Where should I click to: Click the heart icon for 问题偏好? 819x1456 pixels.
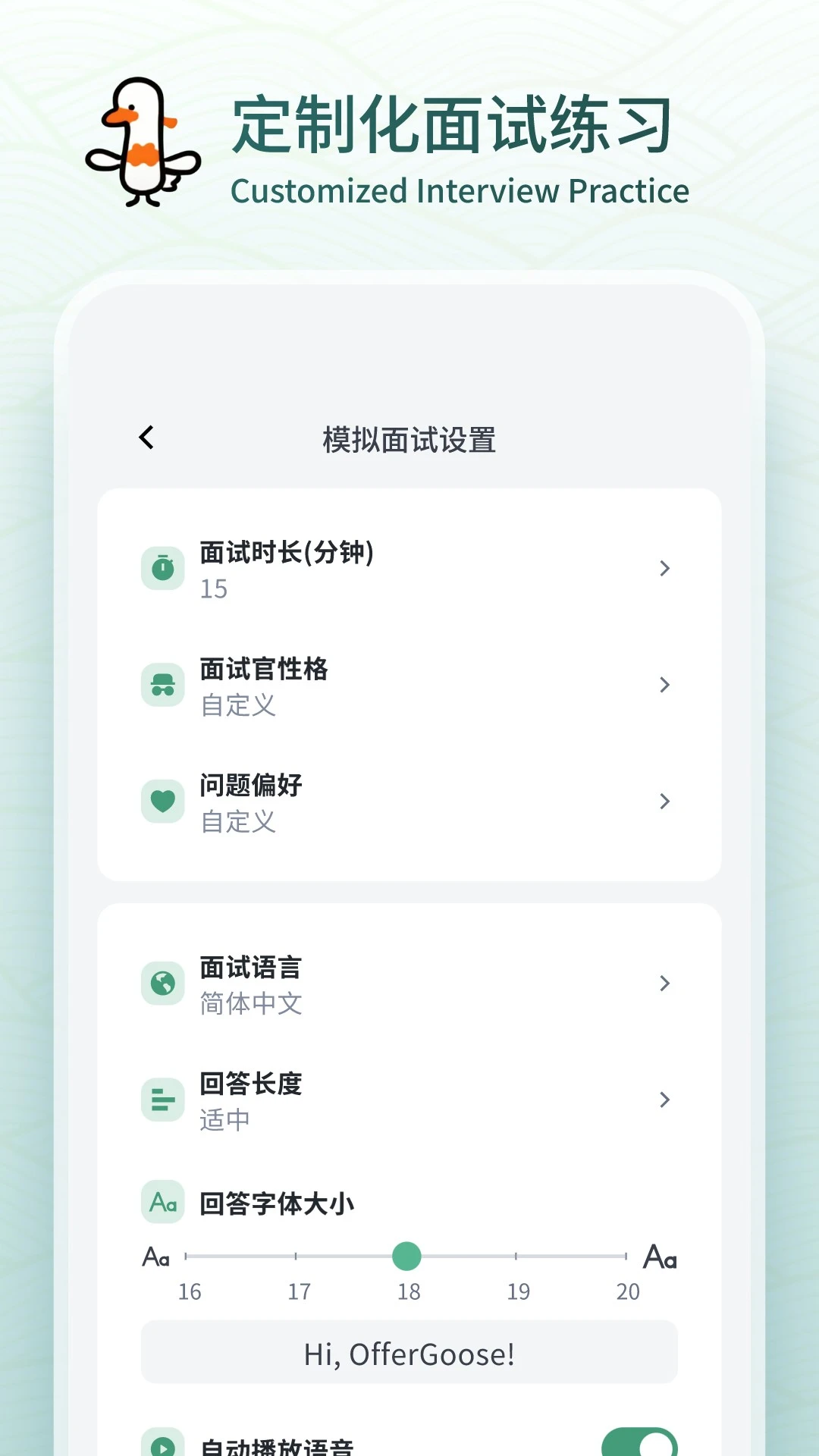coord(162,801)
